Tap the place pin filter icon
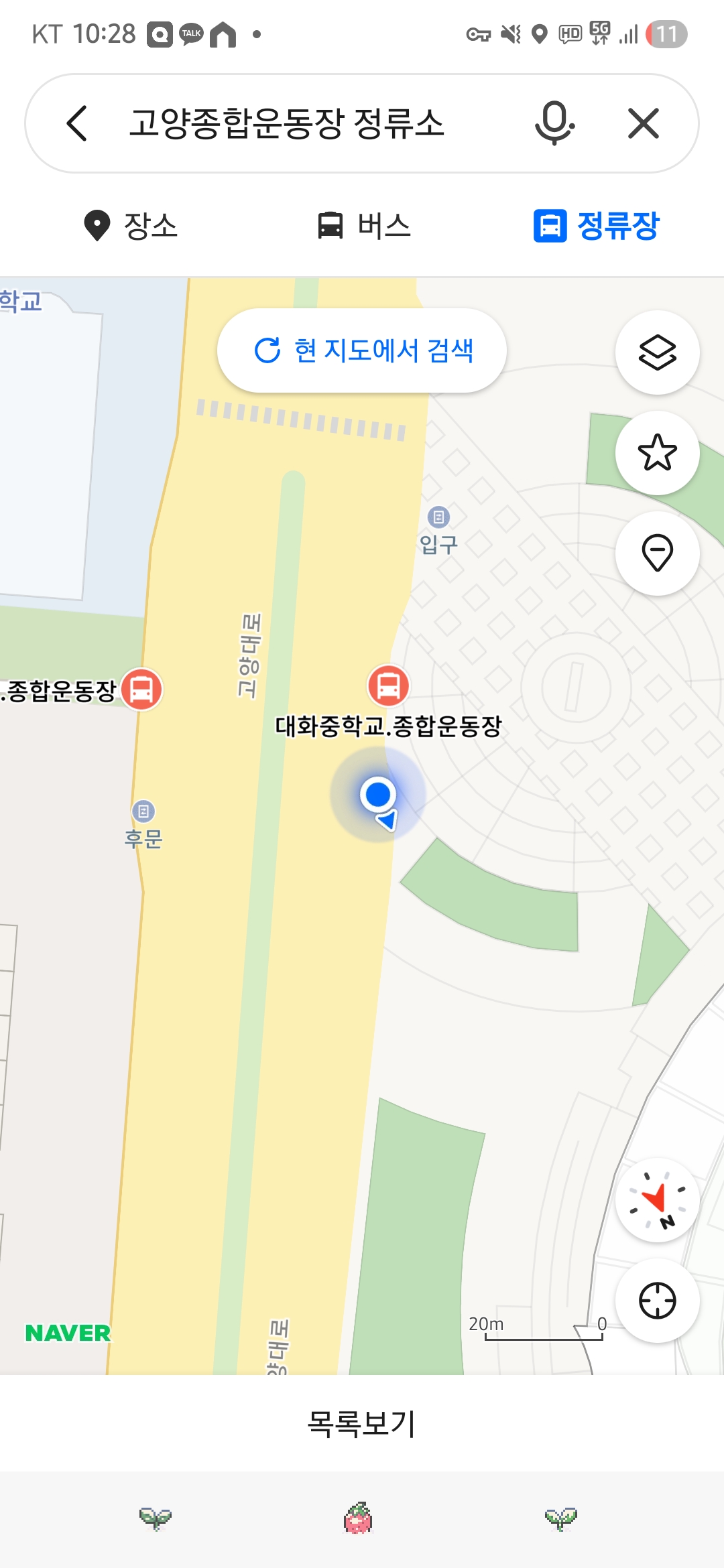Viewport: 724px width, 1568px height. [657, 553]
